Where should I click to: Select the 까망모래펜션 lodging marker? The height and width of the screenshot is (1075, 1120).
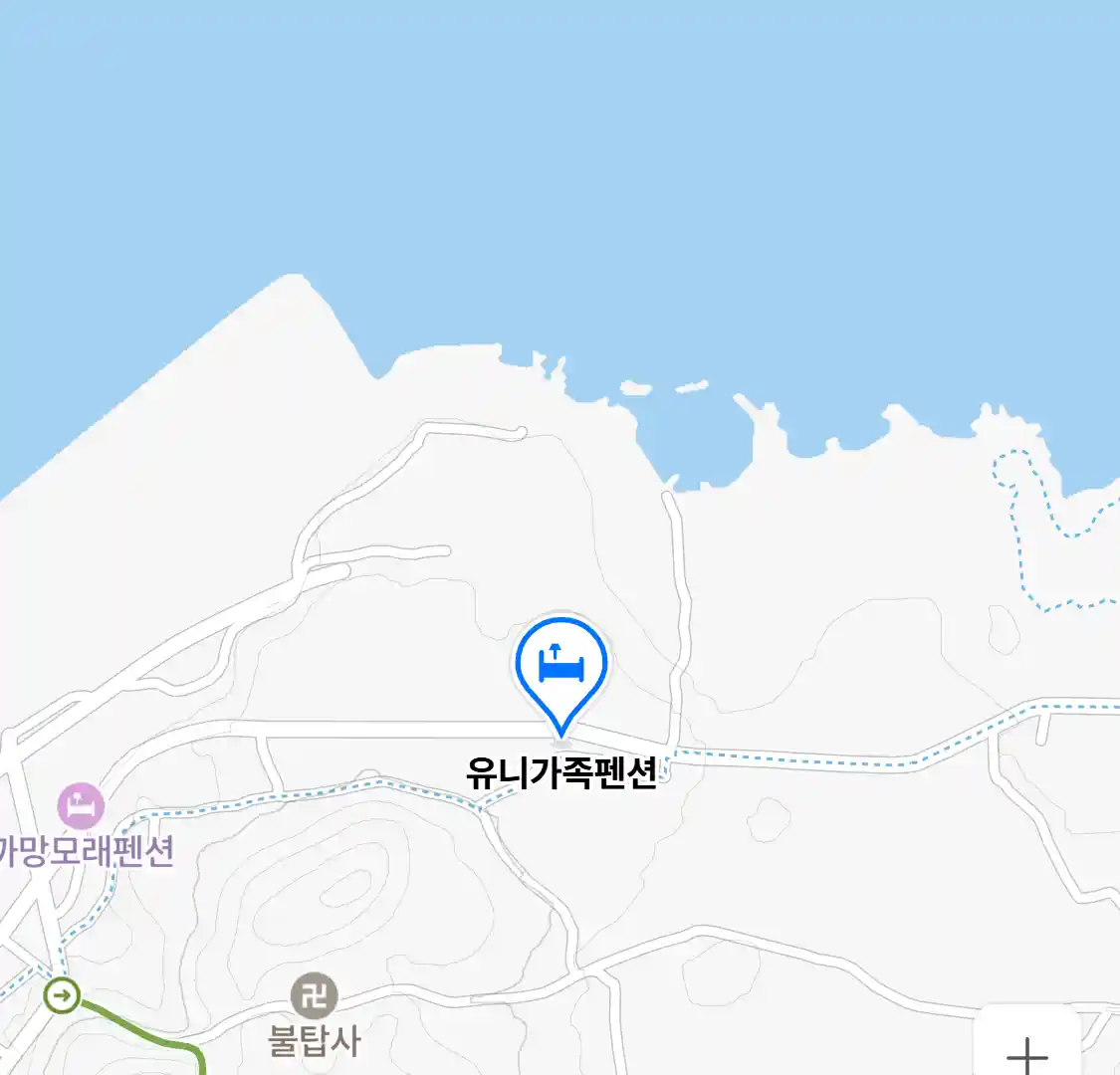pos(81,806)
